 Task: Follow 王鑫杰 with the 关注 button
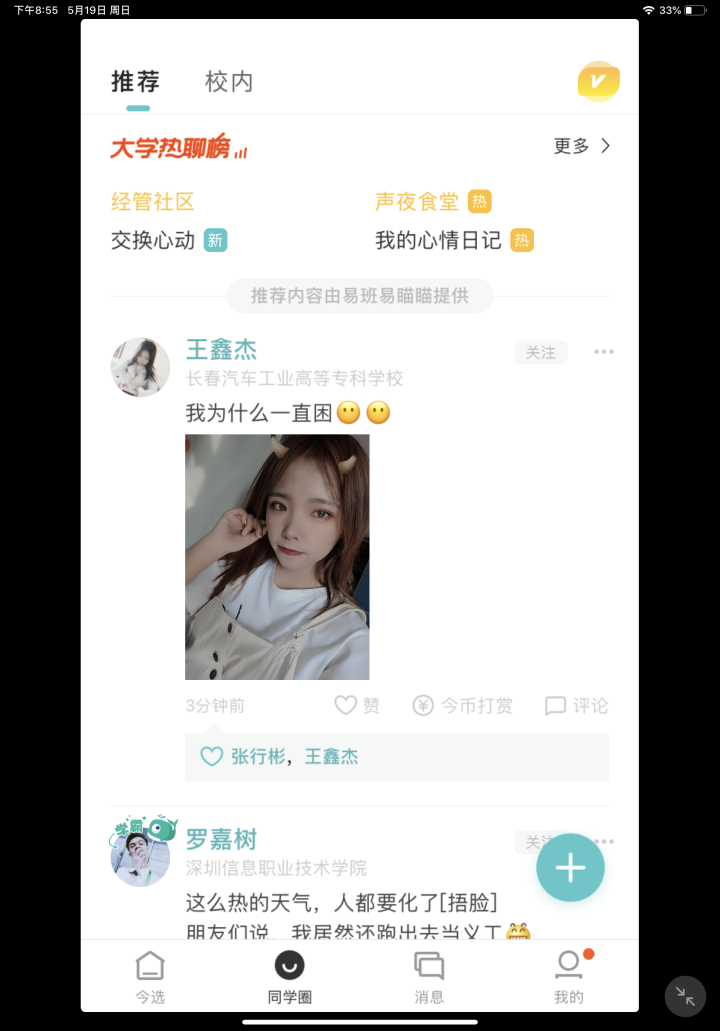pos(540,352)
